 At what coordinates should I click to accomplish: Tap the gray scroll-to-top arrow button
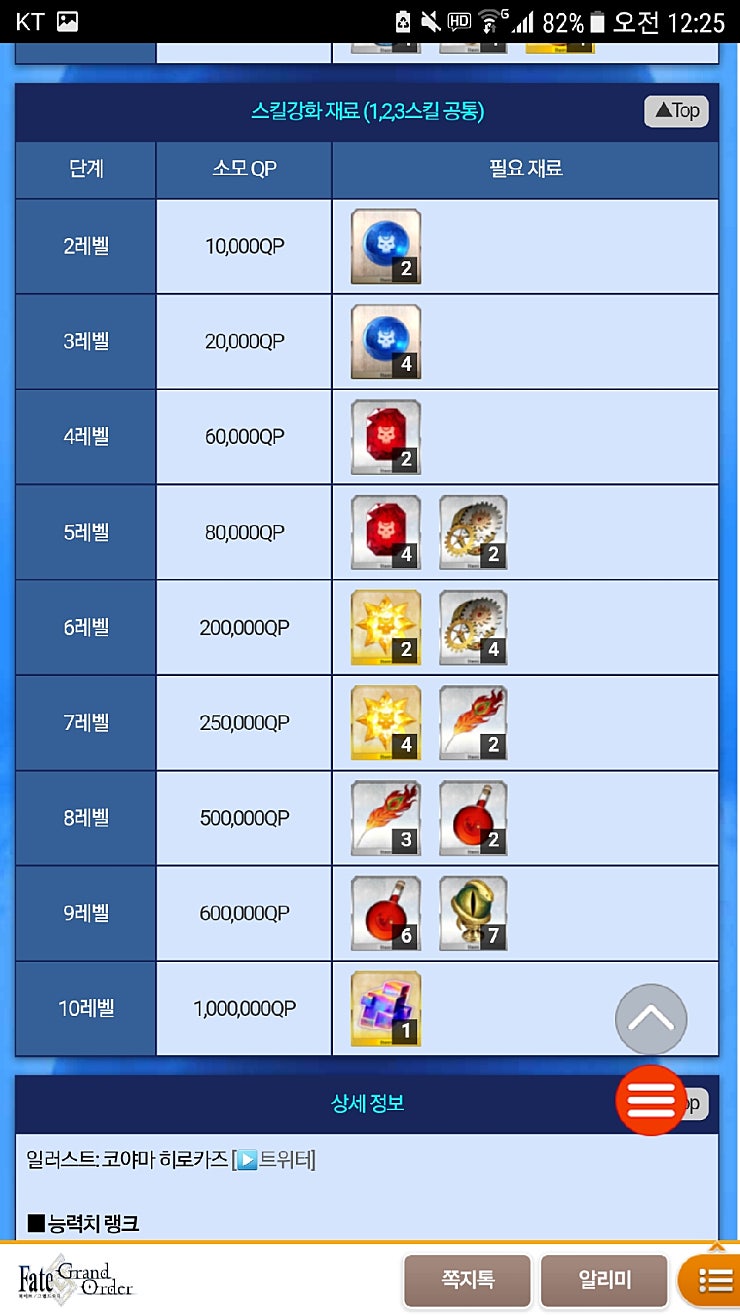click(651, 1020)
